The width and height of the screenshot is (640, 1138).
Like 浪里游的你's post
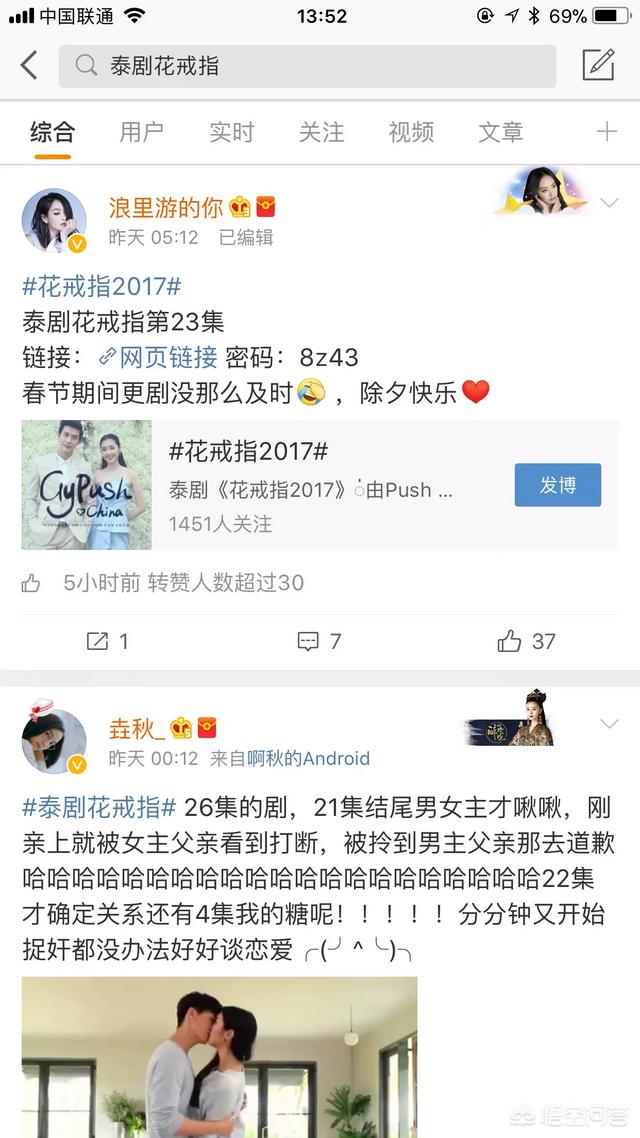point(527,641)
